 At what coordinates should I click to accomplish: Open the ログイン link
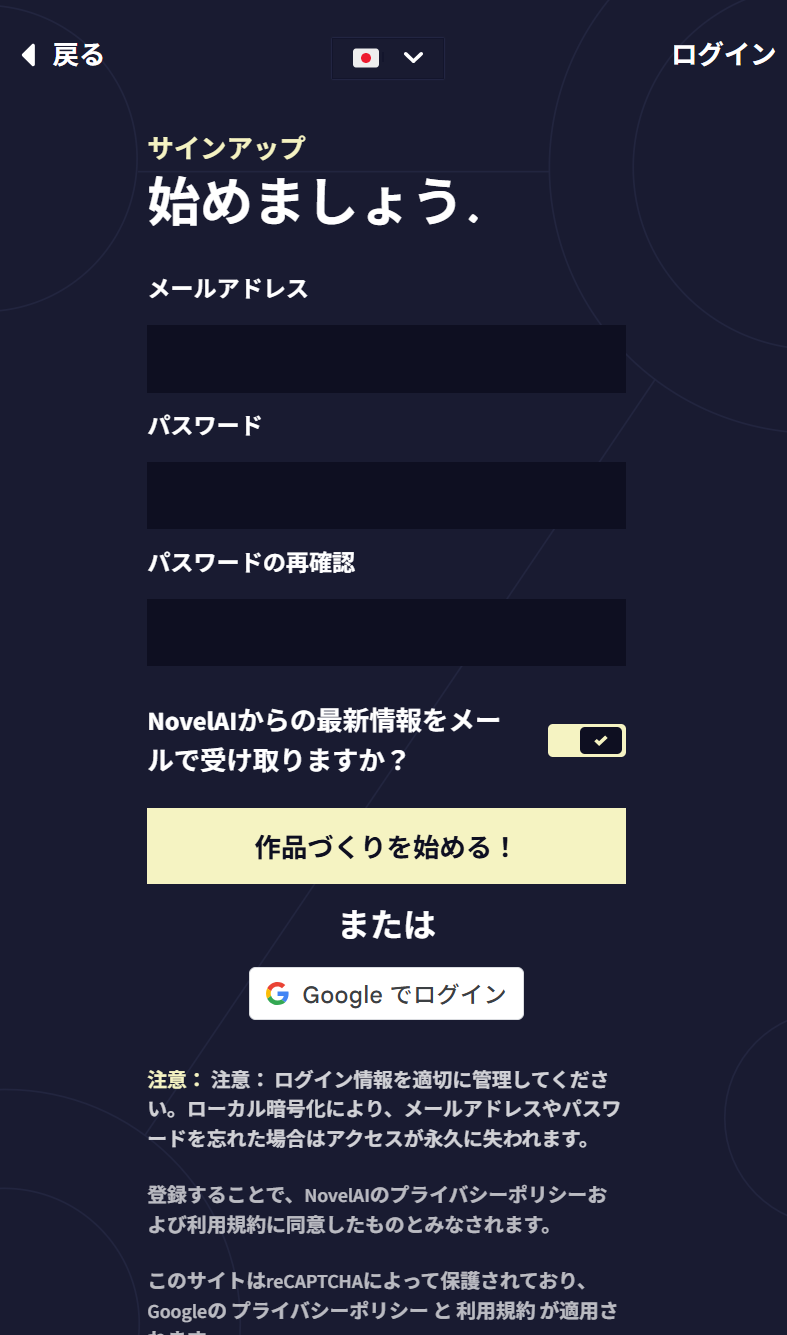point(723,55)
